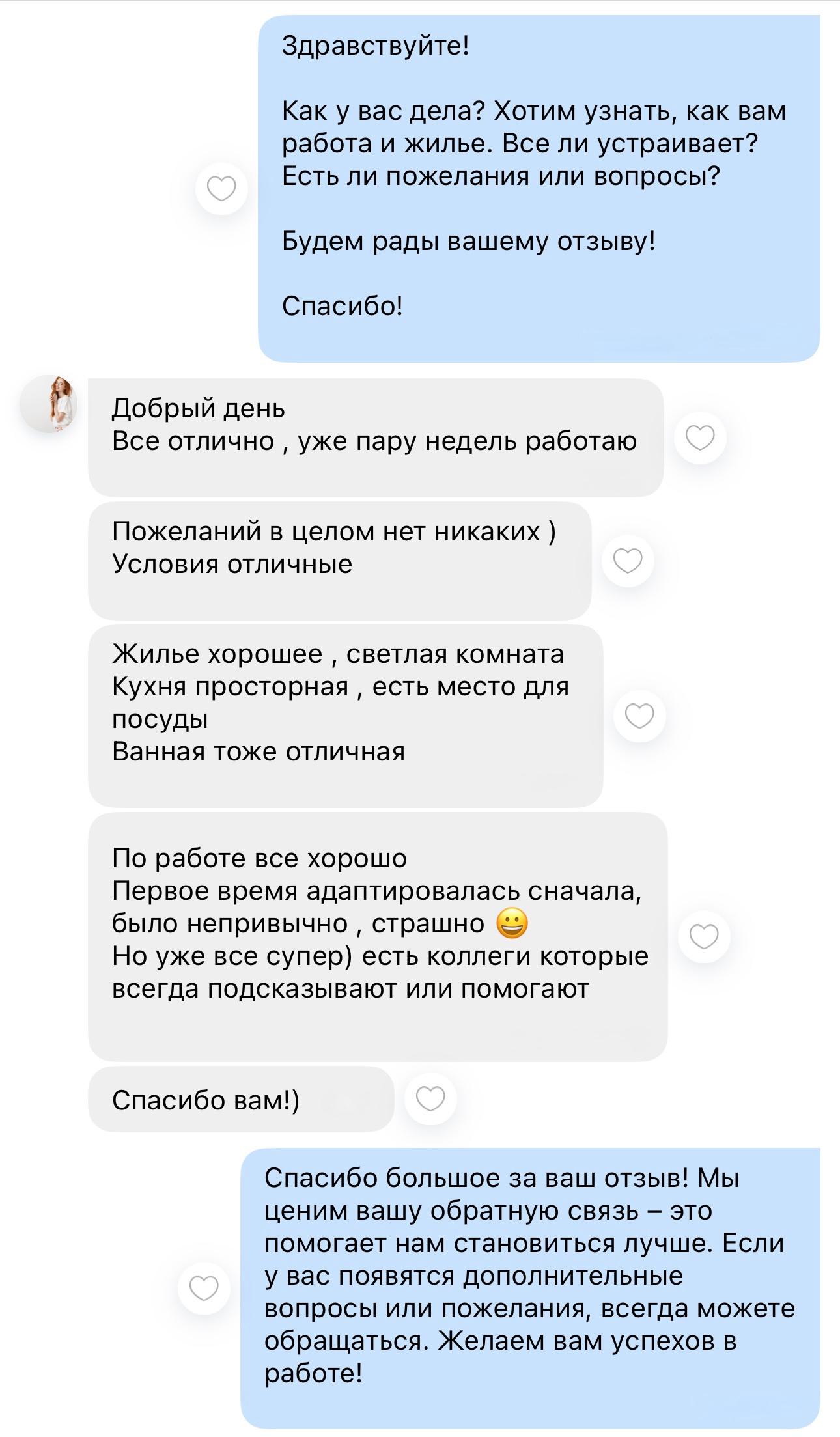Like the 'Жилье хорошее, светлая комната' message
This screenshot has height=1437, width=840.
639,716
